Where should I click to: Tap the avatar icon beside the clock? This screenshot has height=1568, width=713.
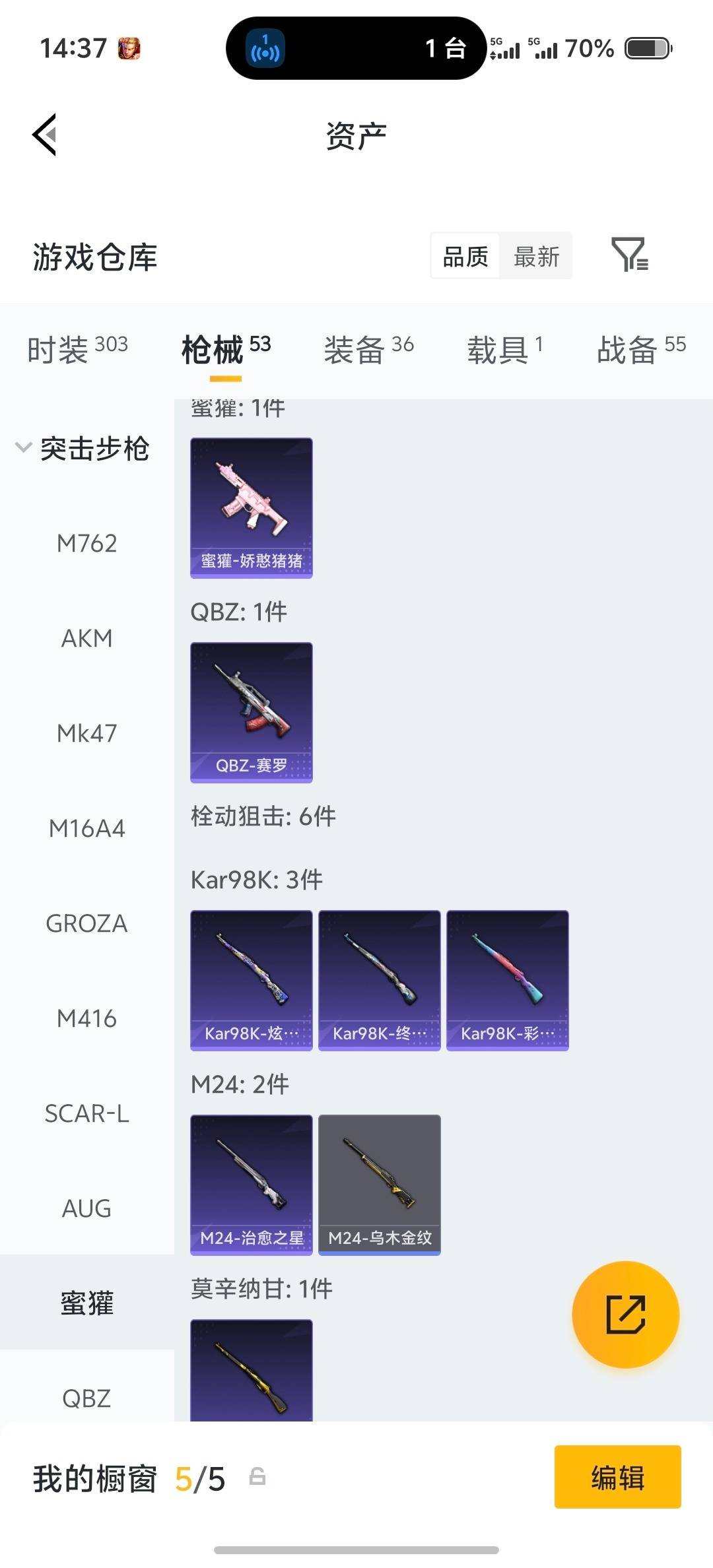pyautogui.click(x=130, y=48)
